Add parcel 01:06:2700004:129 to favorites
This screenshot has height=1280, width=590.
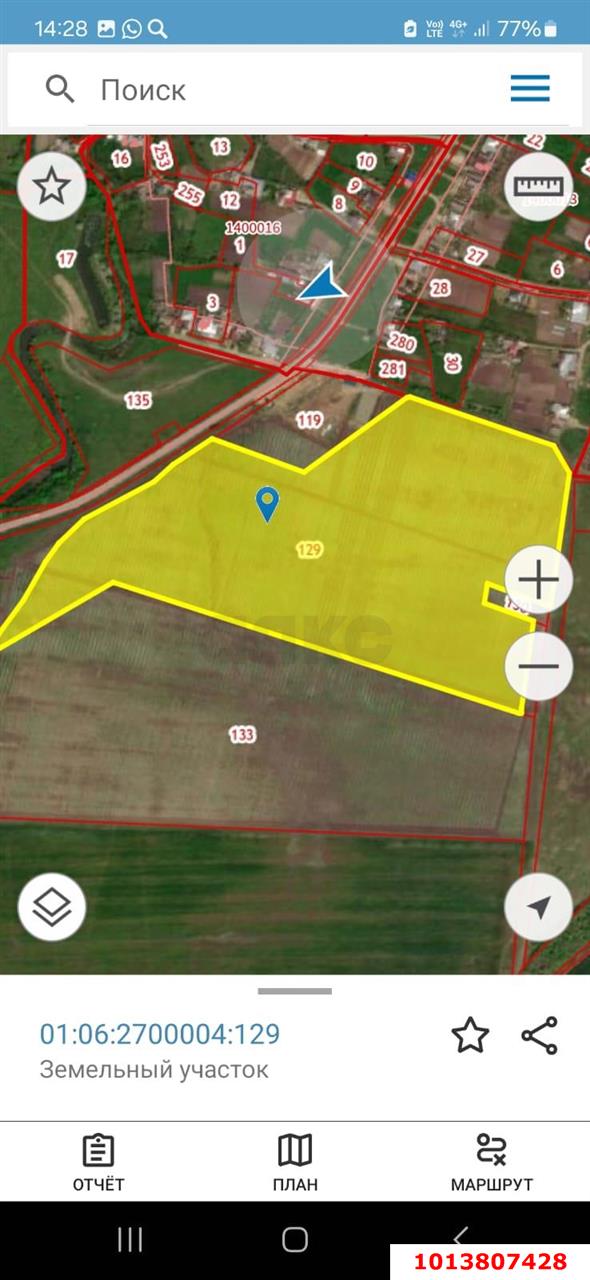[x=470, y=1035]
